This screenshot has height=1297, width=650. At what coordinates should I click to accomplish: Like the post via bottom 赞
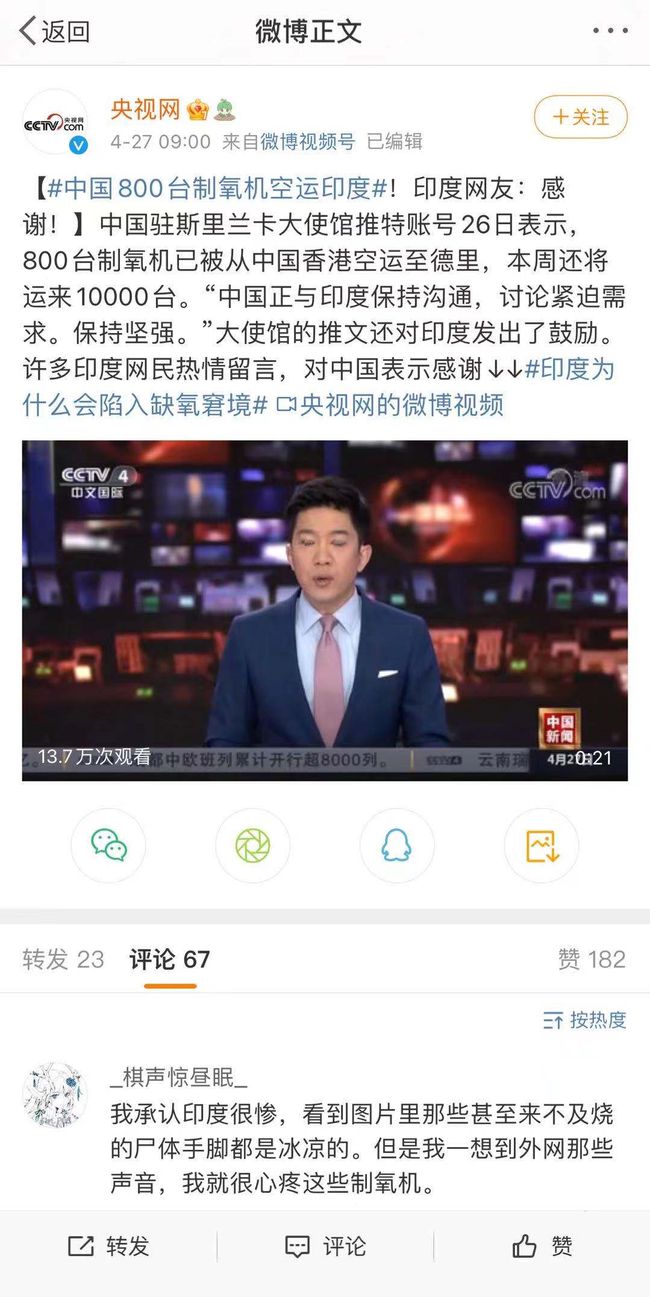542,1246
